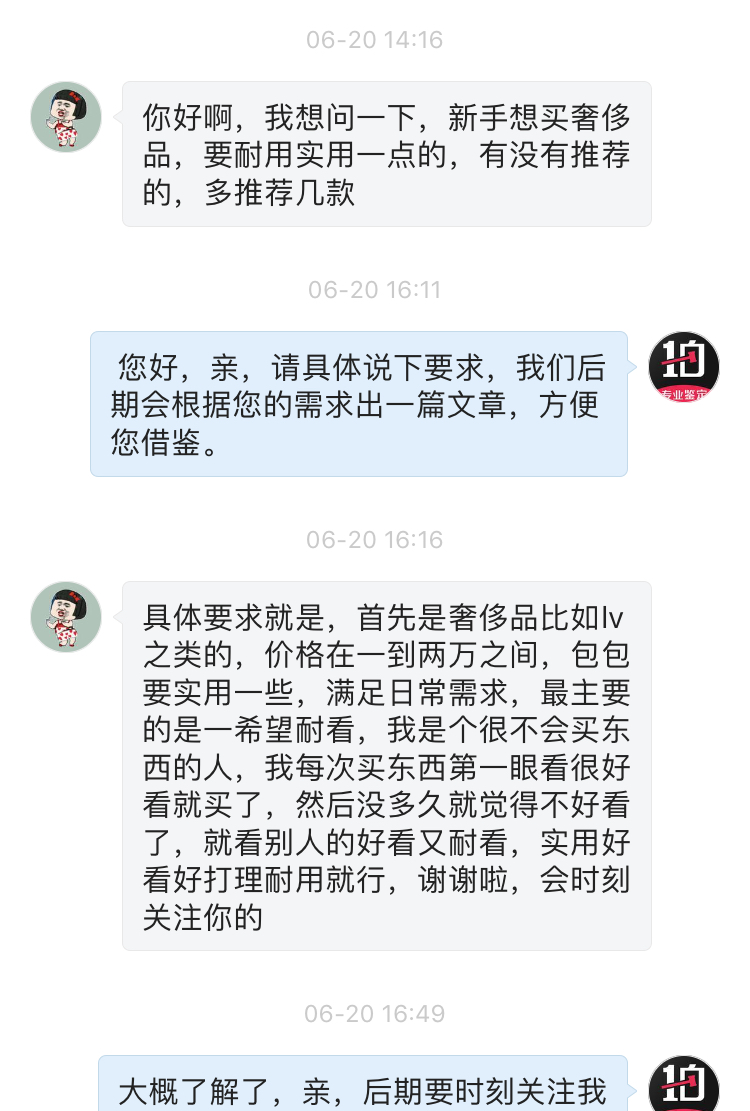Screen dimensions: 750x1111
Task: Select the 06-20 16:16 timestamp
Action: pos(374,539)
